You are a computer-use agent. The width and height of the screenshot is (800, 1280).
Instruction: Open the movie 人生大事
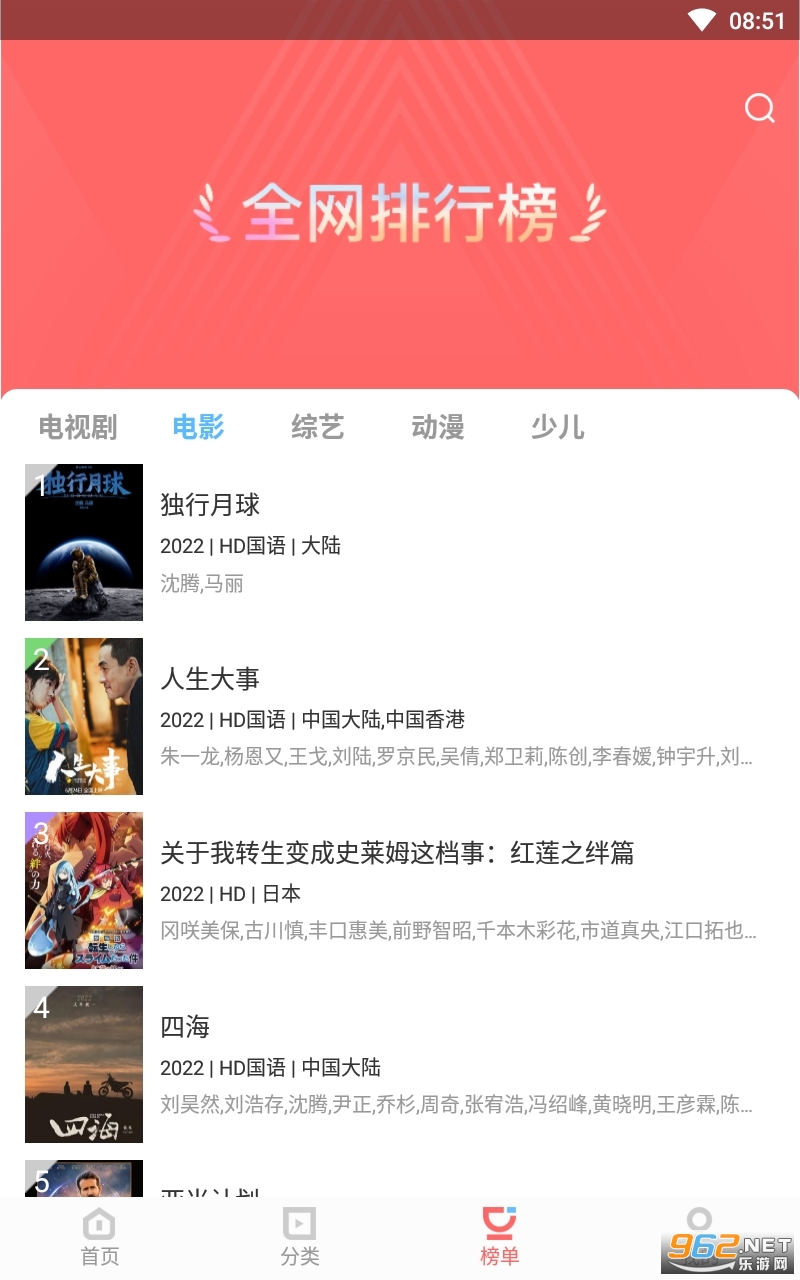[x=400, y=716]
